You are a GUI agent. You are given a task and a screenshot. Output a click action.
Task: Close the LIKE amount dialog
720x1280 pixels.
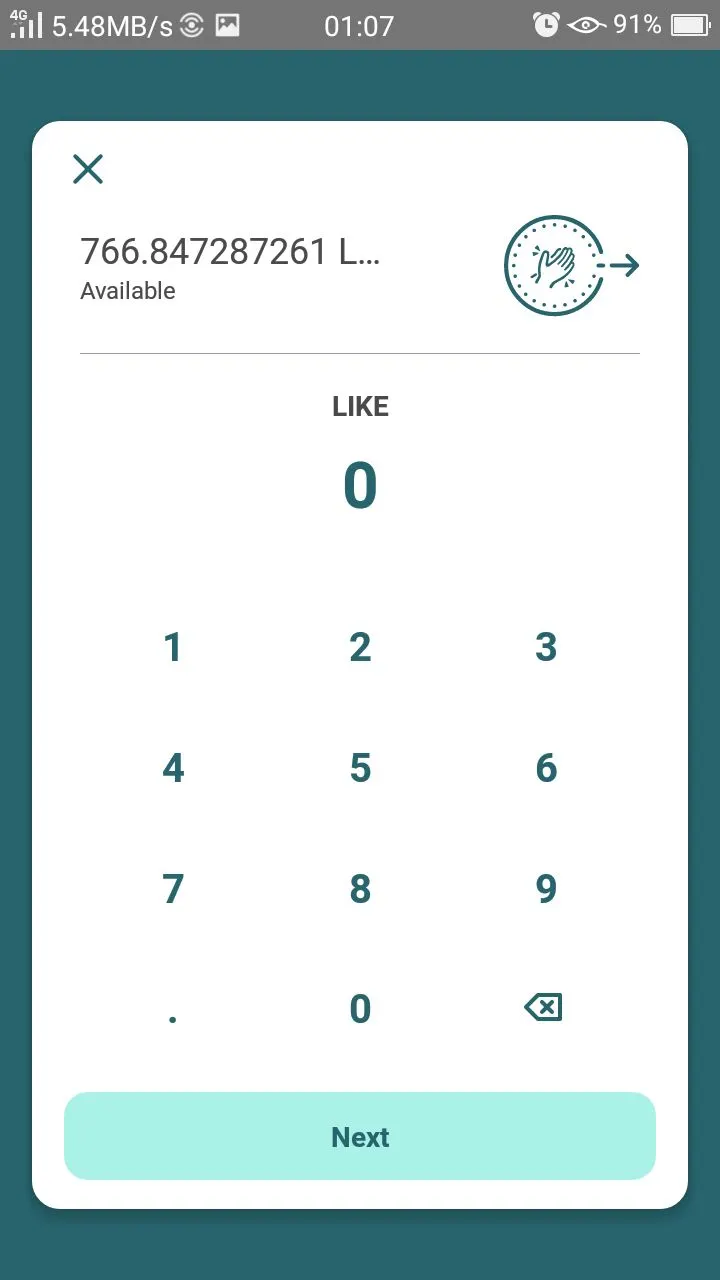[x=88, y=169]
